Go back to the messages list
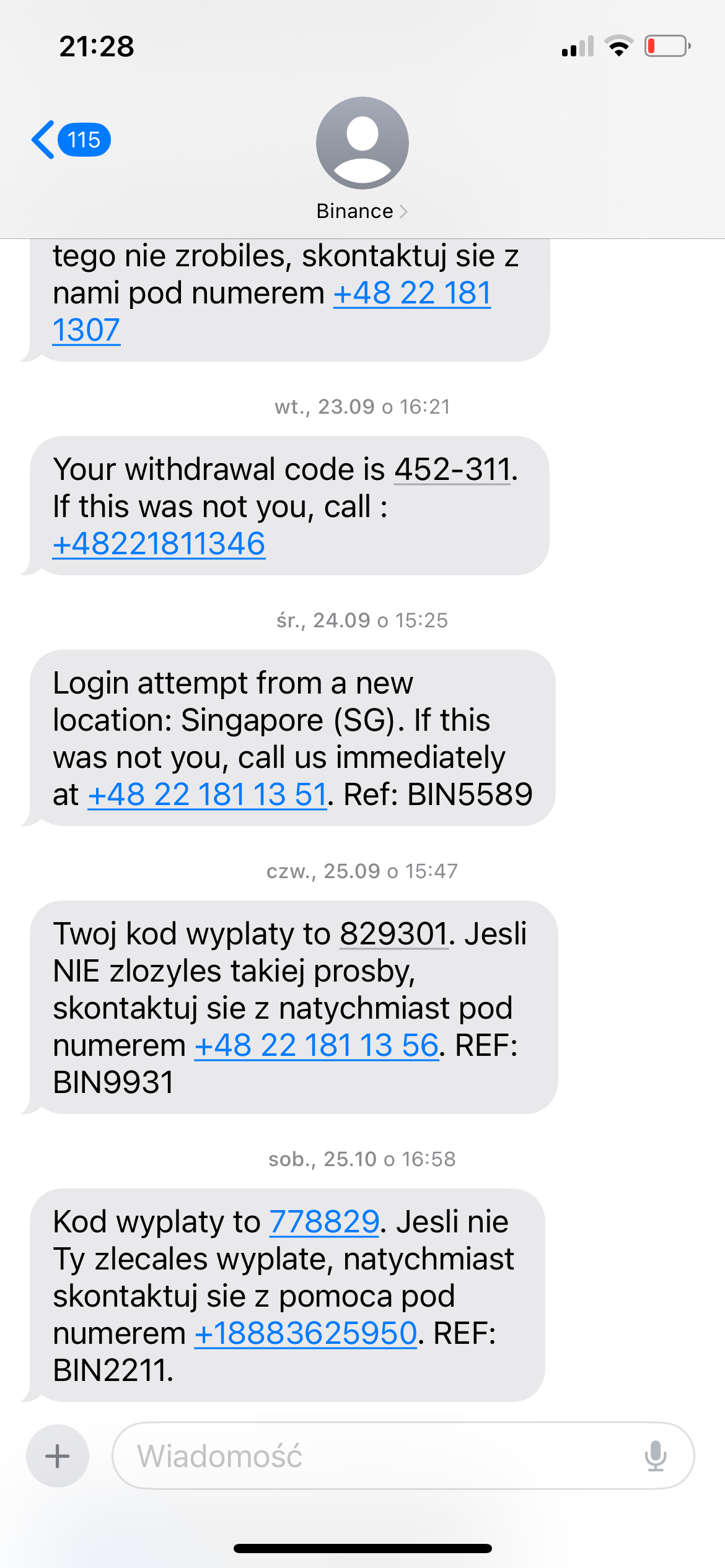 (x=69, y=140)
